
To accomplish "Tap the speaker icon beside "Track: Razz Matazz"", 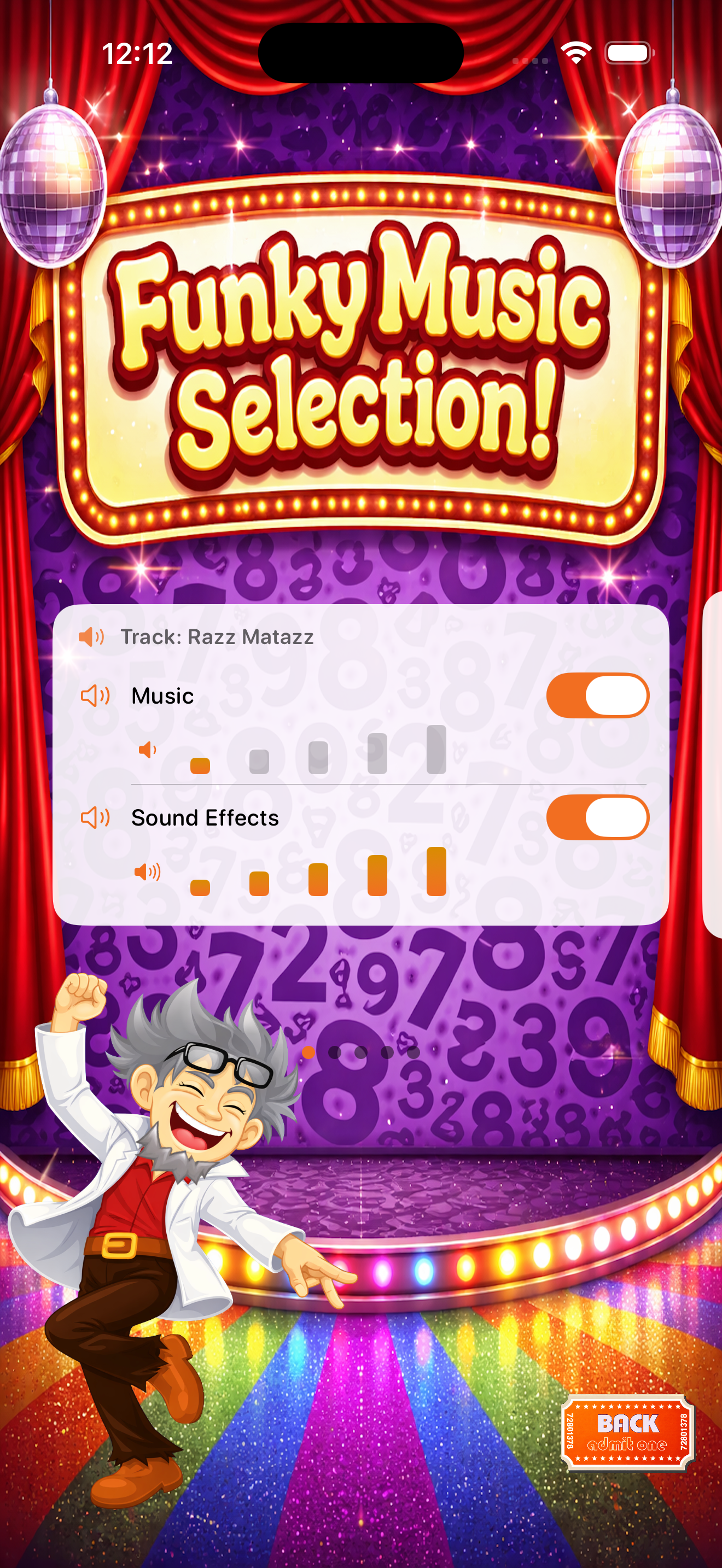I will point(90,637).
